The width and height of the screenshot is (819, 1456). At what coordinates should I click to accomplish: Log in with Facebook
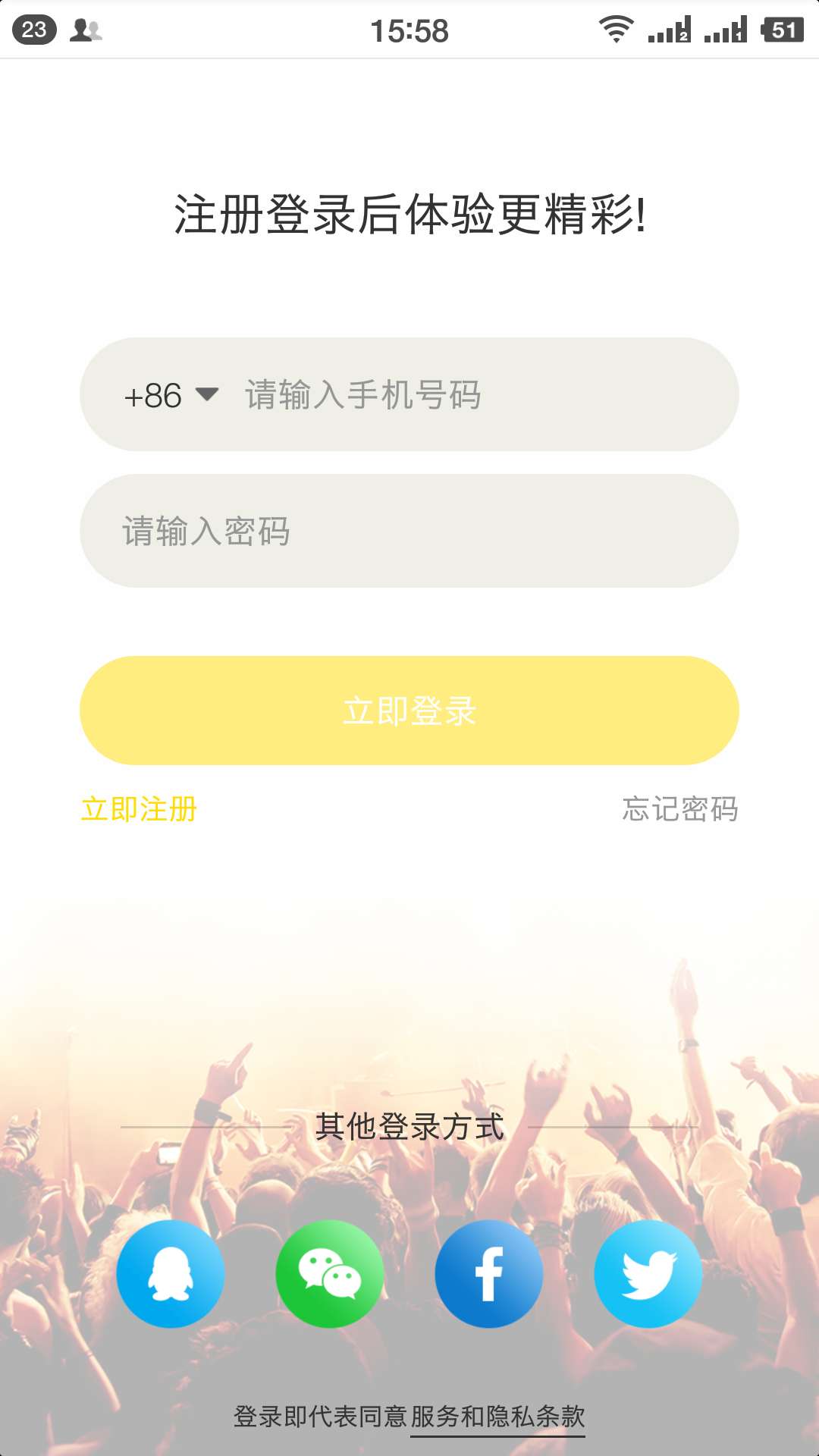489,1274
